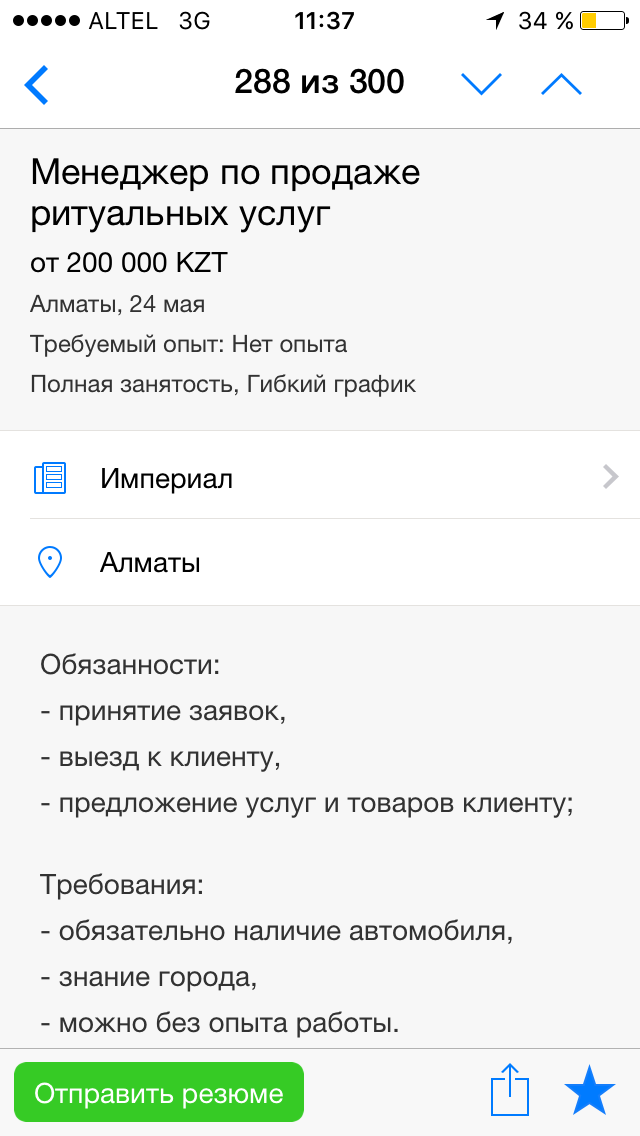Jump to the next vacancy with down arrow

click(481, 85)
